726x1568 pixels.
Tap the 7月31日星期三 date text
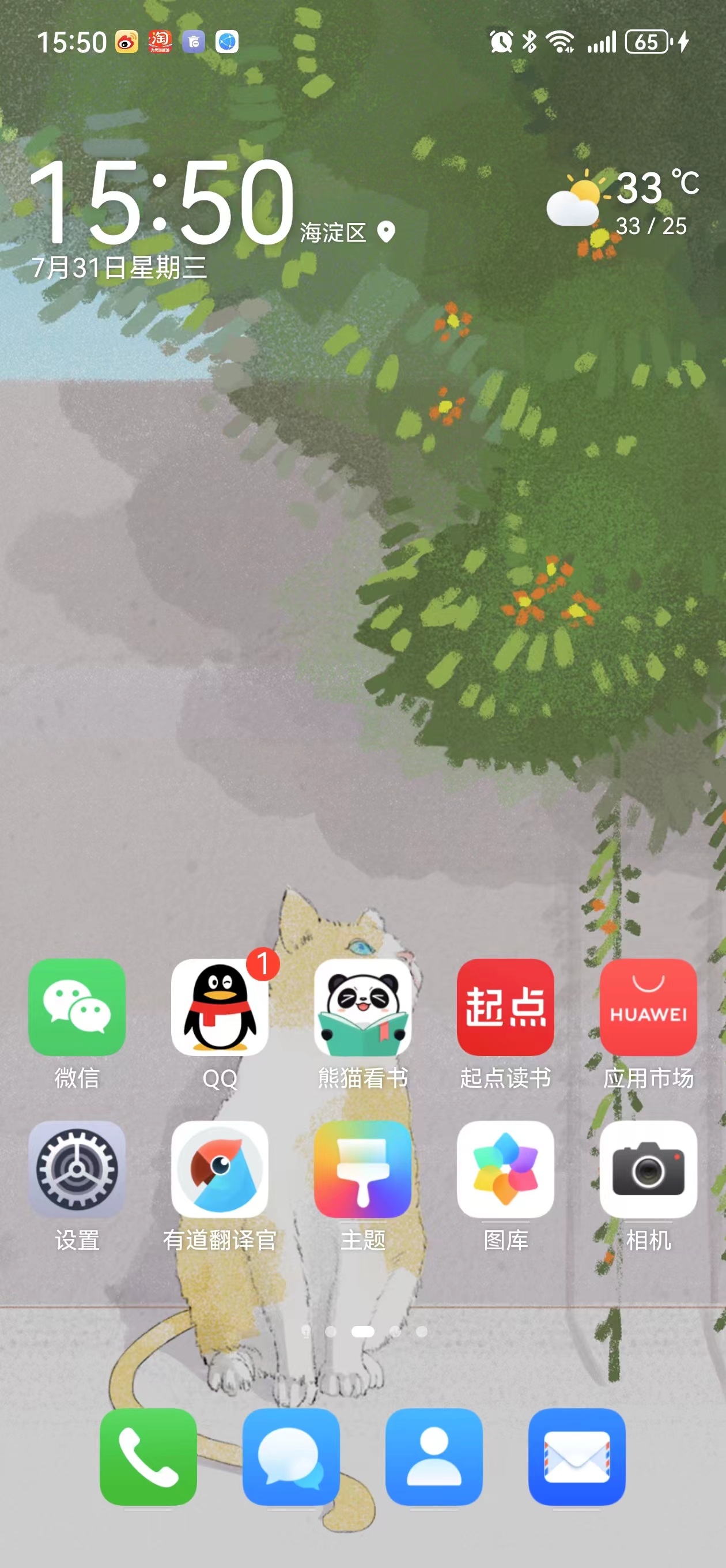(119, 267)
